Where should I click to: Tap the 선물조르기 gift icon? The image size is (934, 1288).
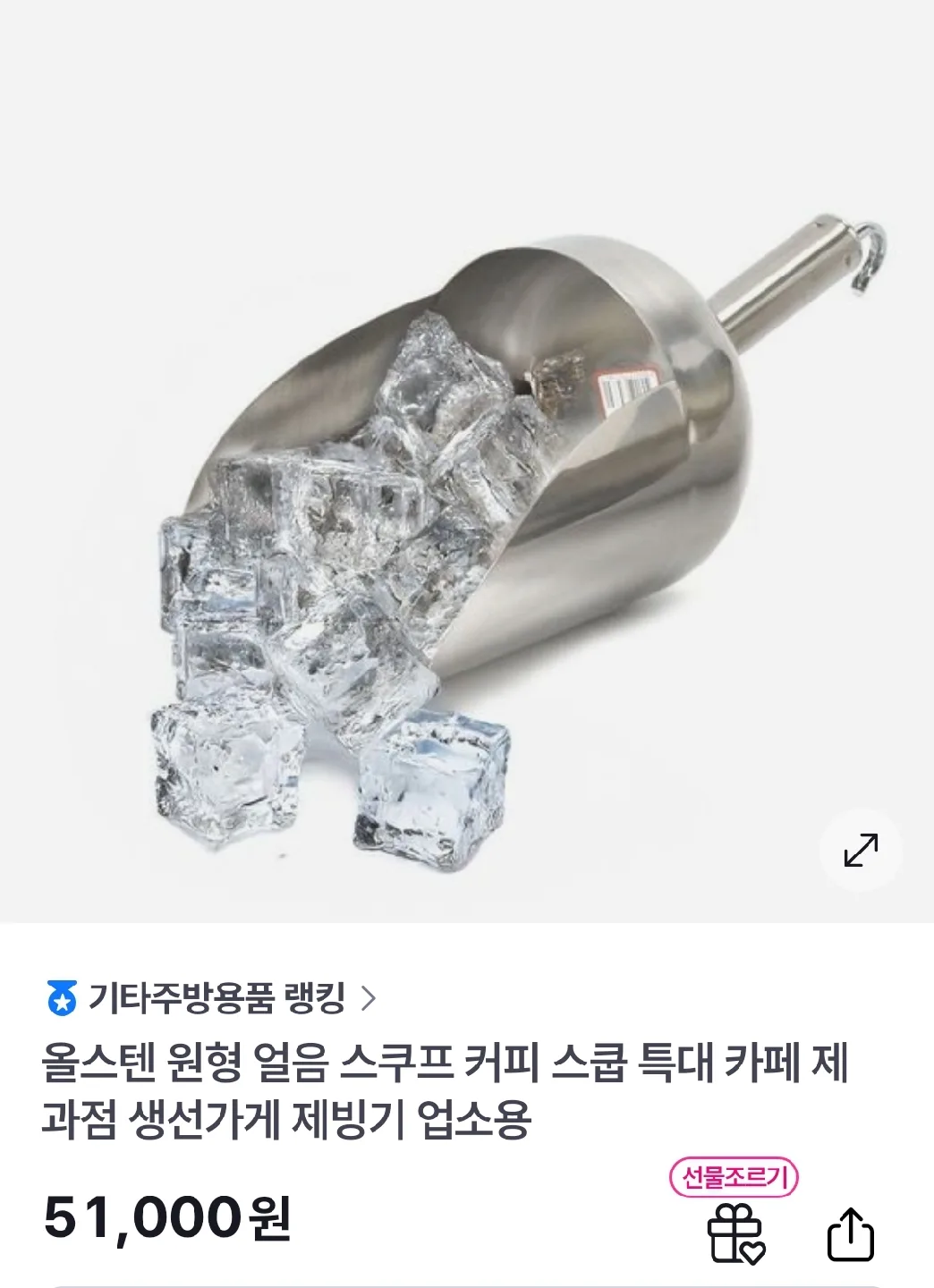(734, 1233)
